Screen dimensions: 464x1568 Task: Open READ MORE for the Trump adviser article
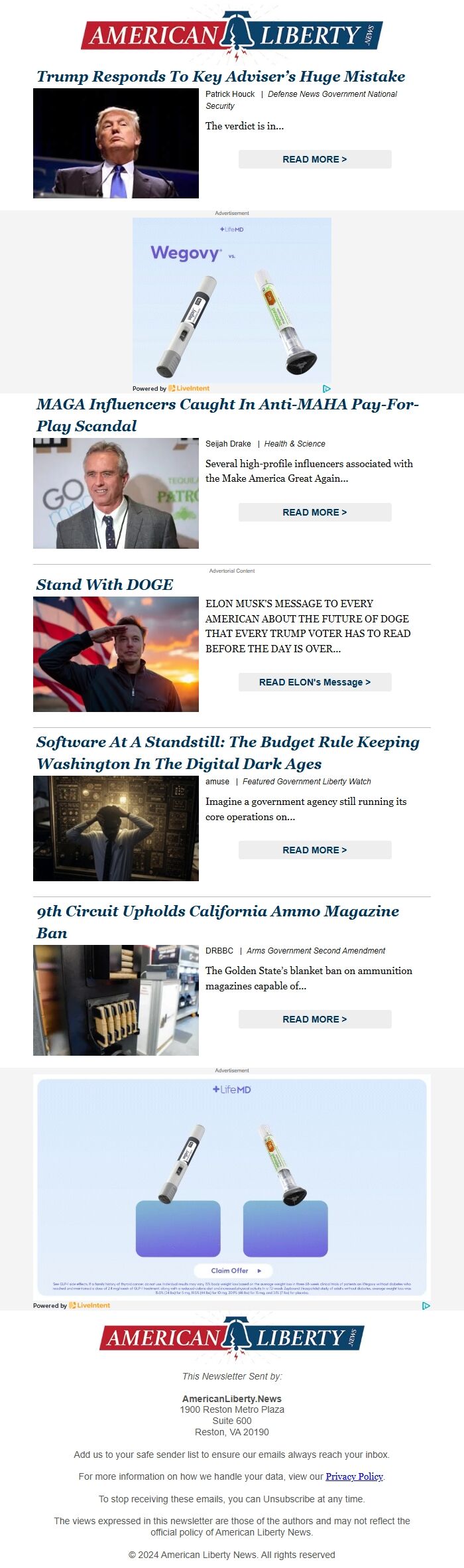(315, 159)
